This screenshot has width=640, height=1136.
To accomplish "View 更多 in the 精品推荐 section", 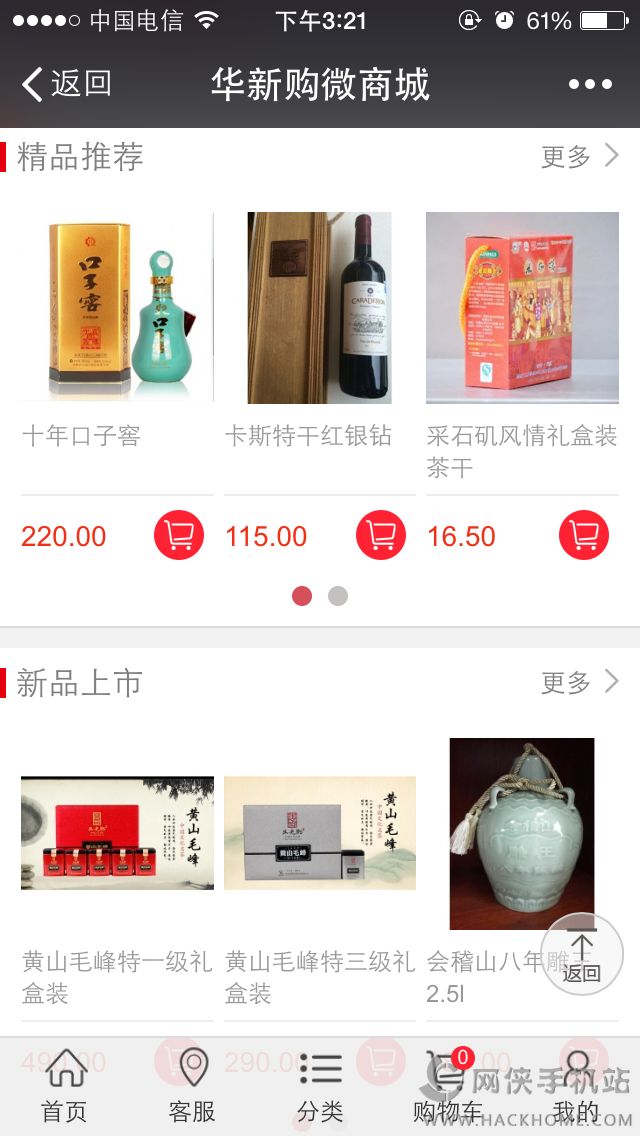I will click(580, 156).
